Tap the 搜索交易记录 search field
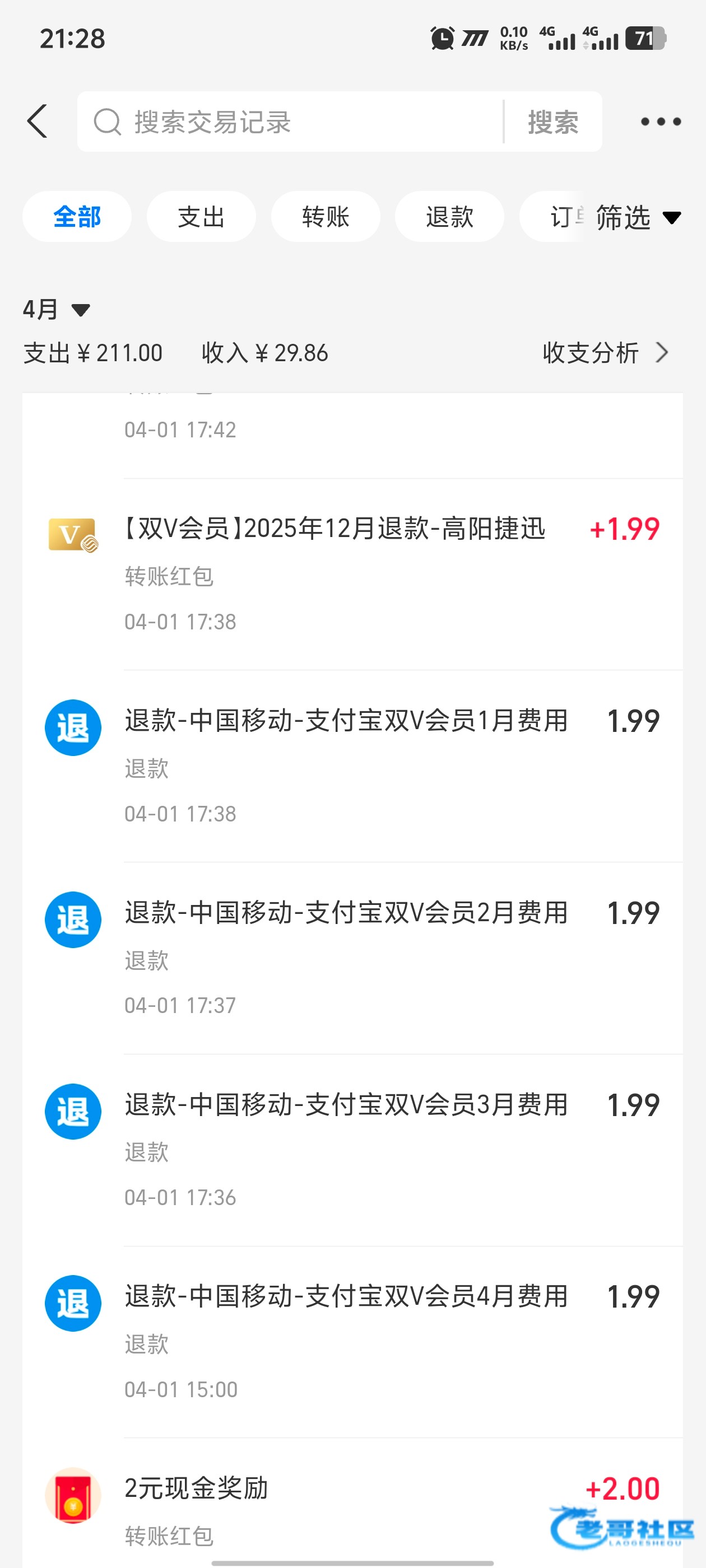706x1568 pixels. [292, 122]
